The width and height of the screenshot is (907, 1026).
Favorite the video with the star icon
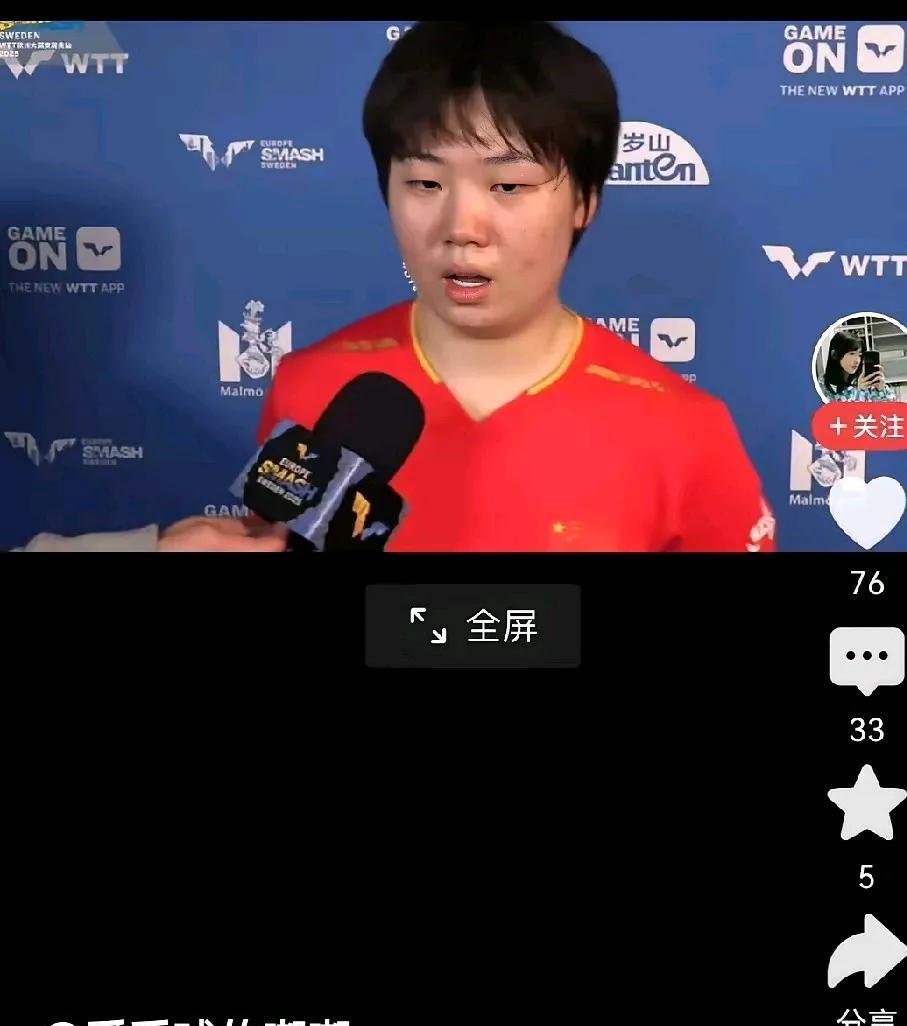pyautogui.click(x=866, y=804)
